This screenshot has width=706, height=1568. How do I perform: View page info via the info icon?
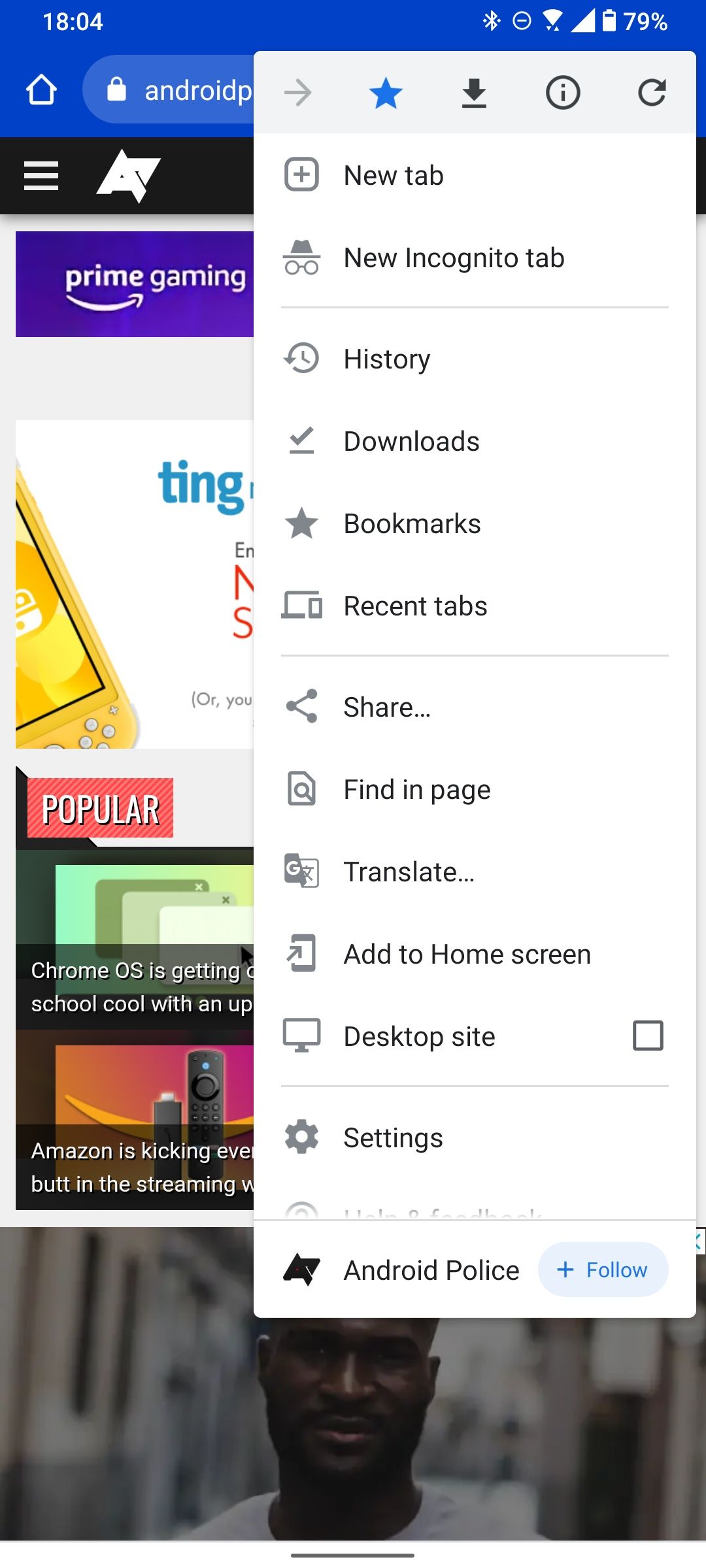pos(562,91)
